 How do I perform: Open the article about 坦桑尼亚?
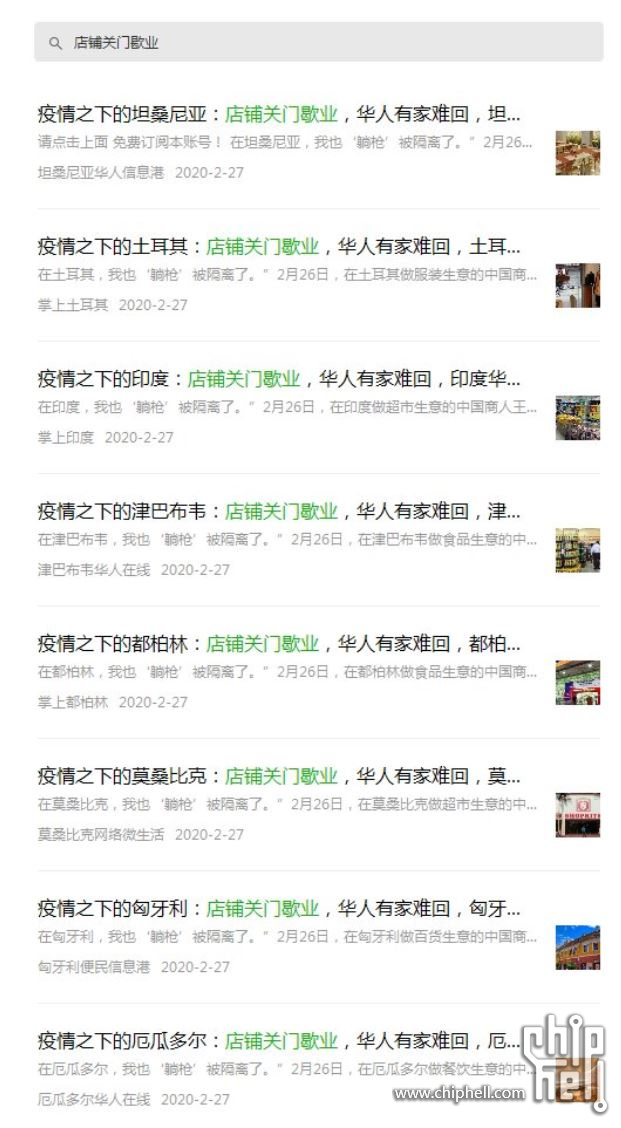coord(280,114)
